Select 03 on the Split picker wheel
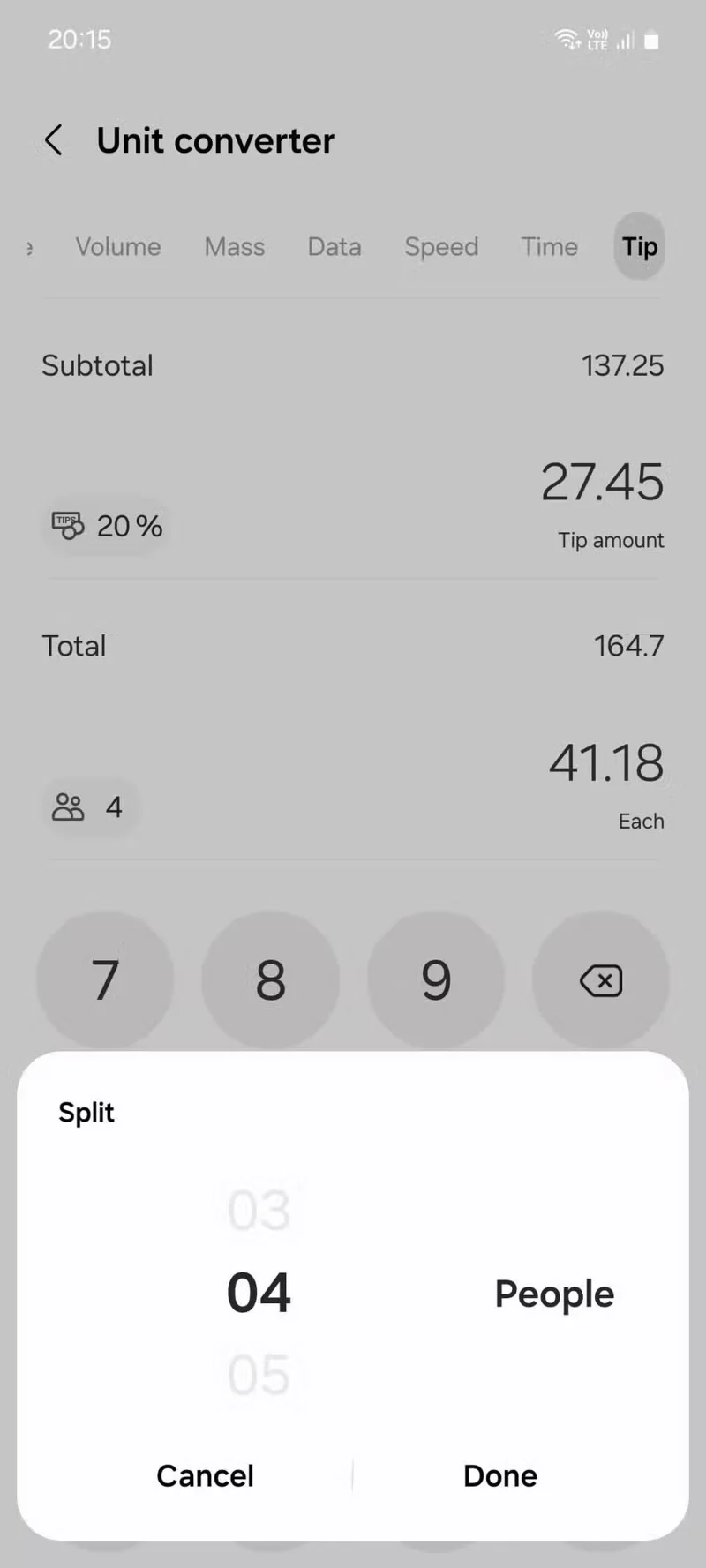The width and height of the screenshot is (706, 1568). (257, 1209)
